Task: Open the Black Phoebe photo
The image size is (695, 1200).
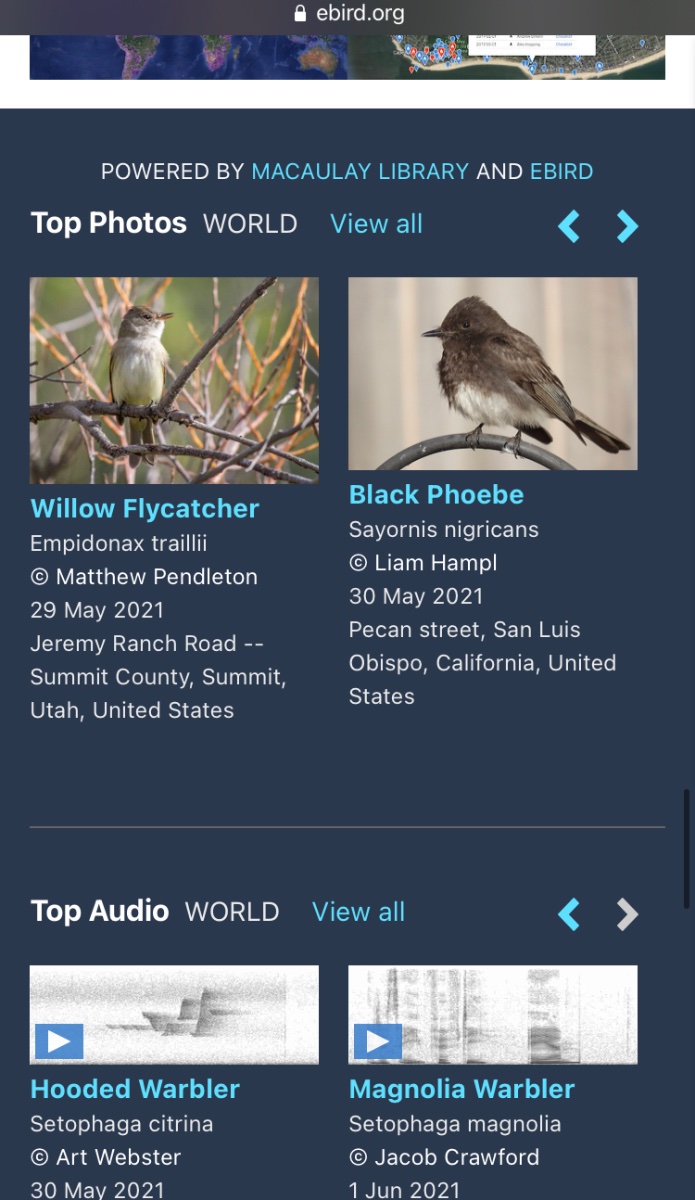Action: click(x=493, y=374)
